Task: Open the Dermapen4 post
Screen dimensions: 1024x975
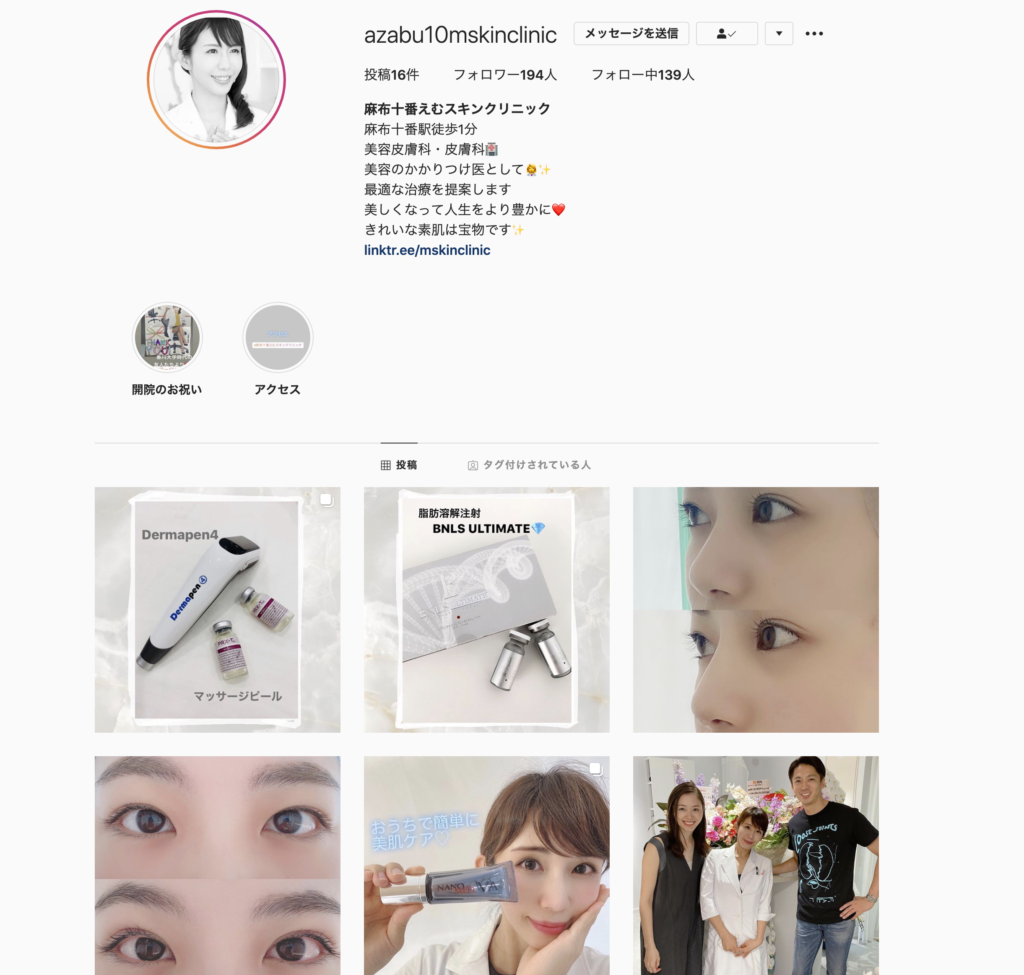Action: pyautogui.click(x=217, y=609)
